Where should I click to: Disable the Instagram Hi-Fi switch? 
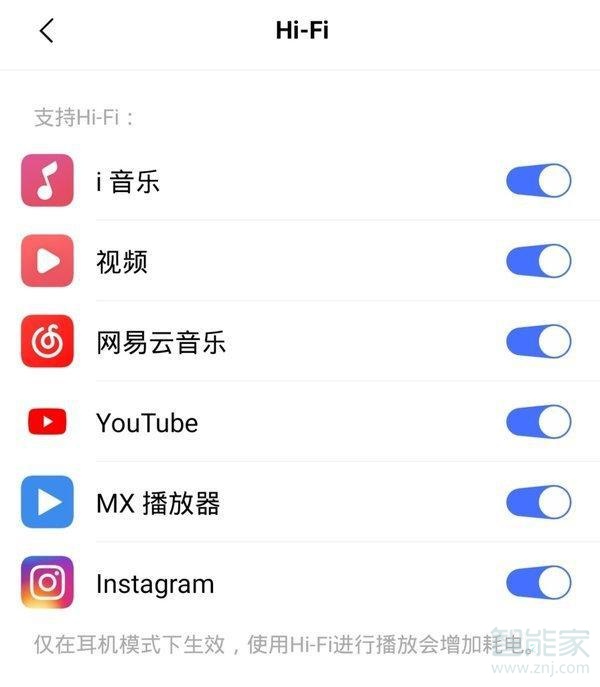538,582
